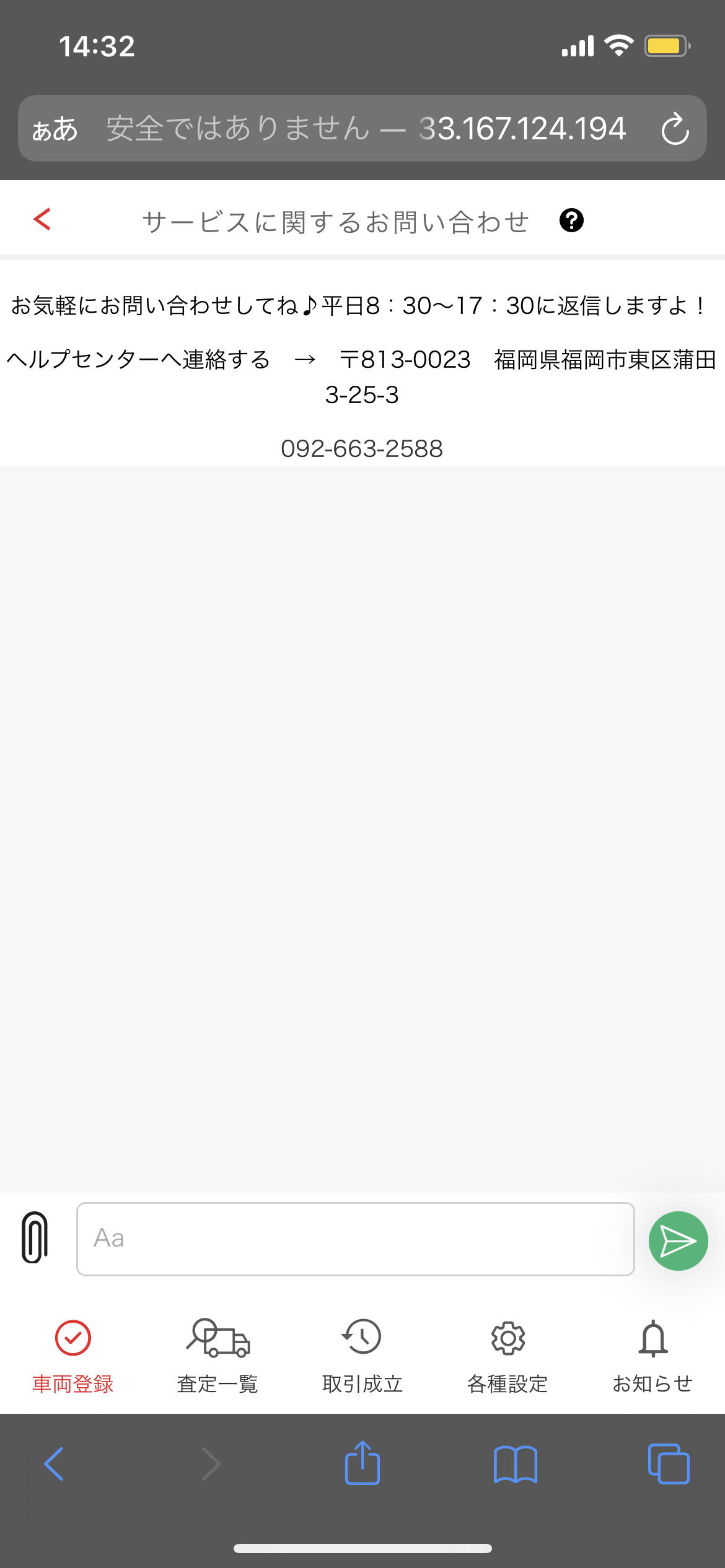Open Safari bookmarks
The image size is (725, 1568).
click(x=516, y=1465)
